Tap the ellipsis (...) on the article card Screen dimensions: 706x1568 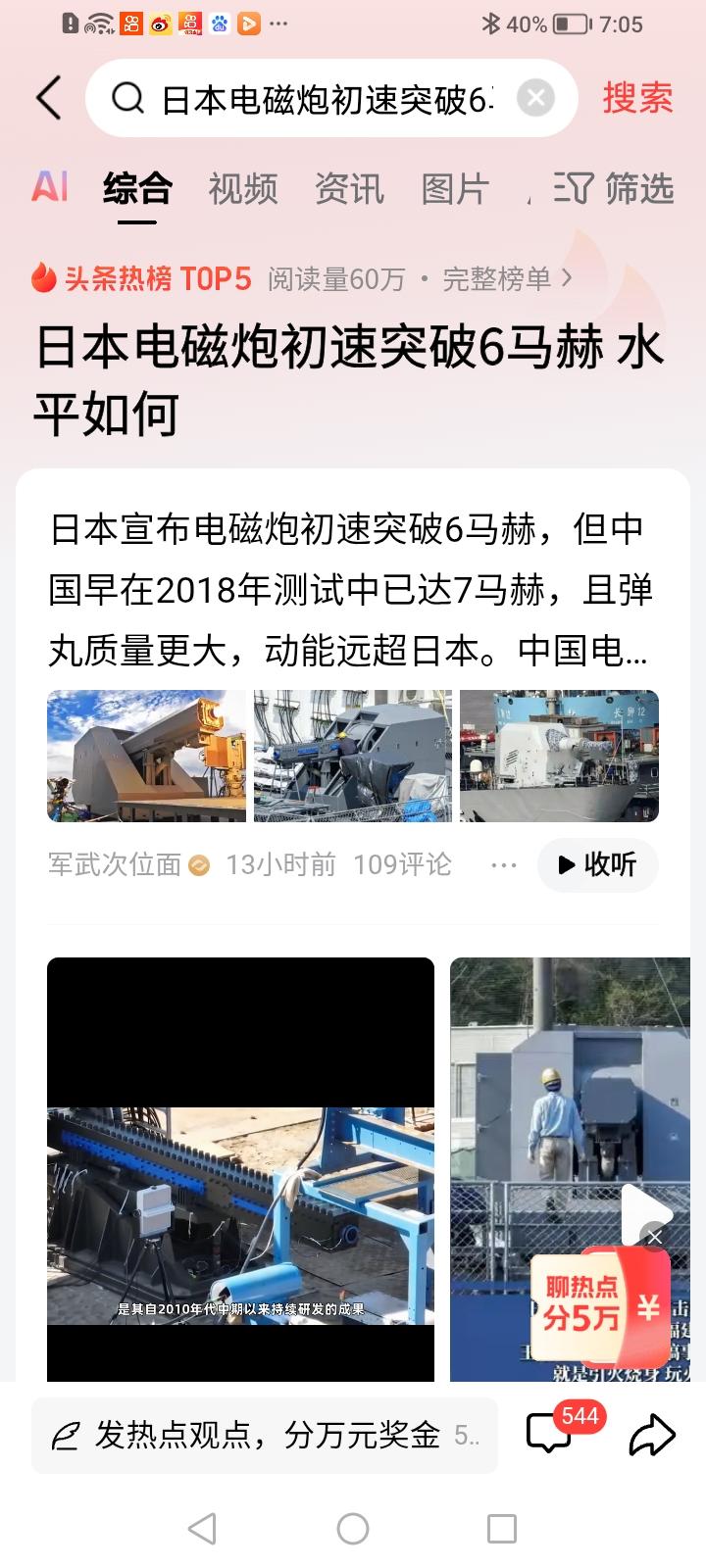[x=503, y=864]
